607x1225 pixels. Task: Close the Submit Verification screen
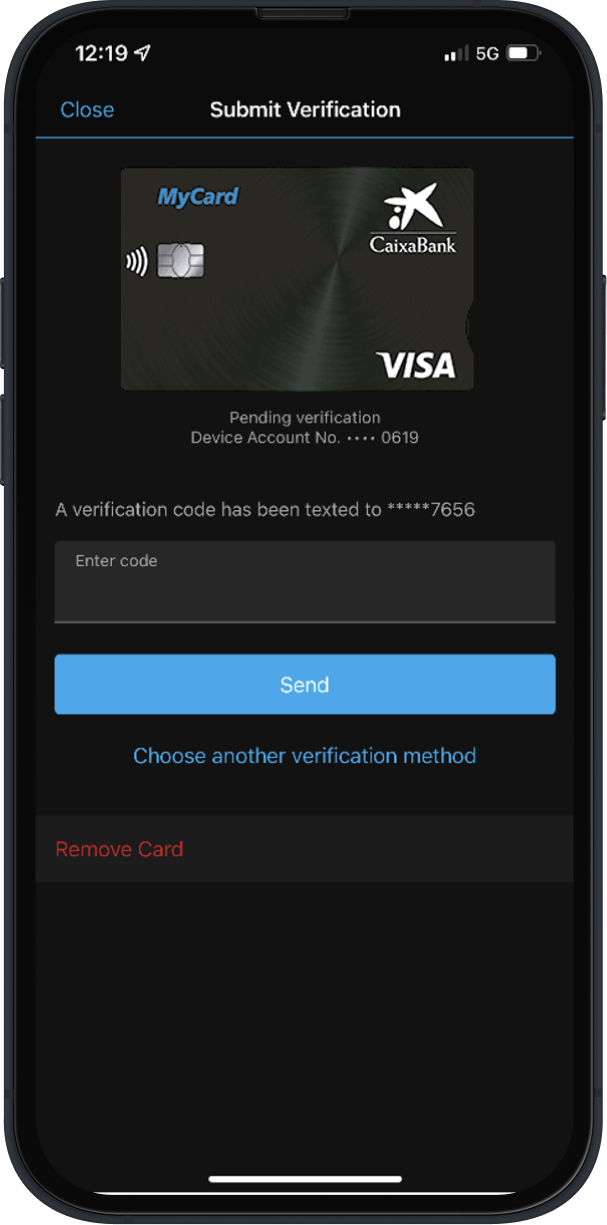87,110
